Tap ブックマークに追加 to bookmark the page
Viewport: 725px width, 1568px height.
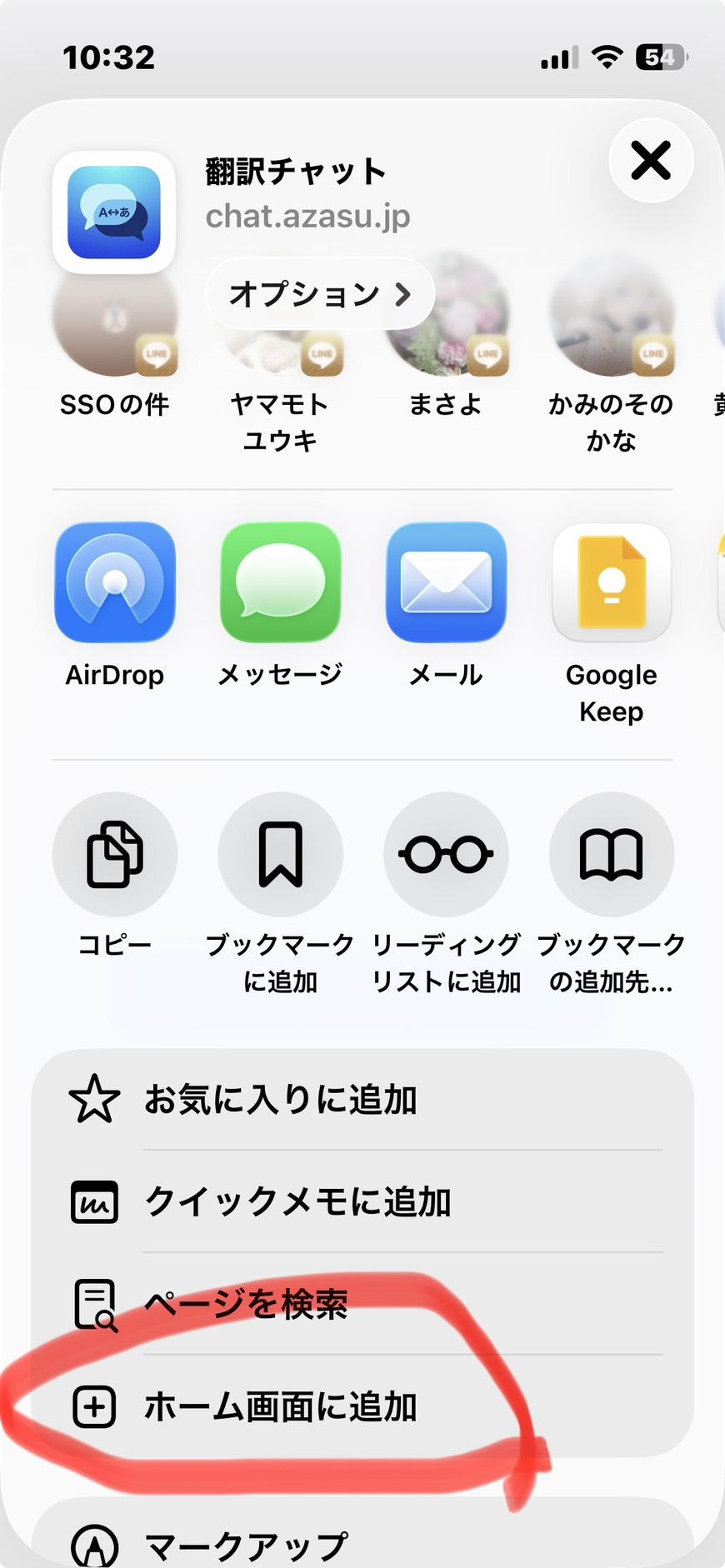(x=280, y=854)
